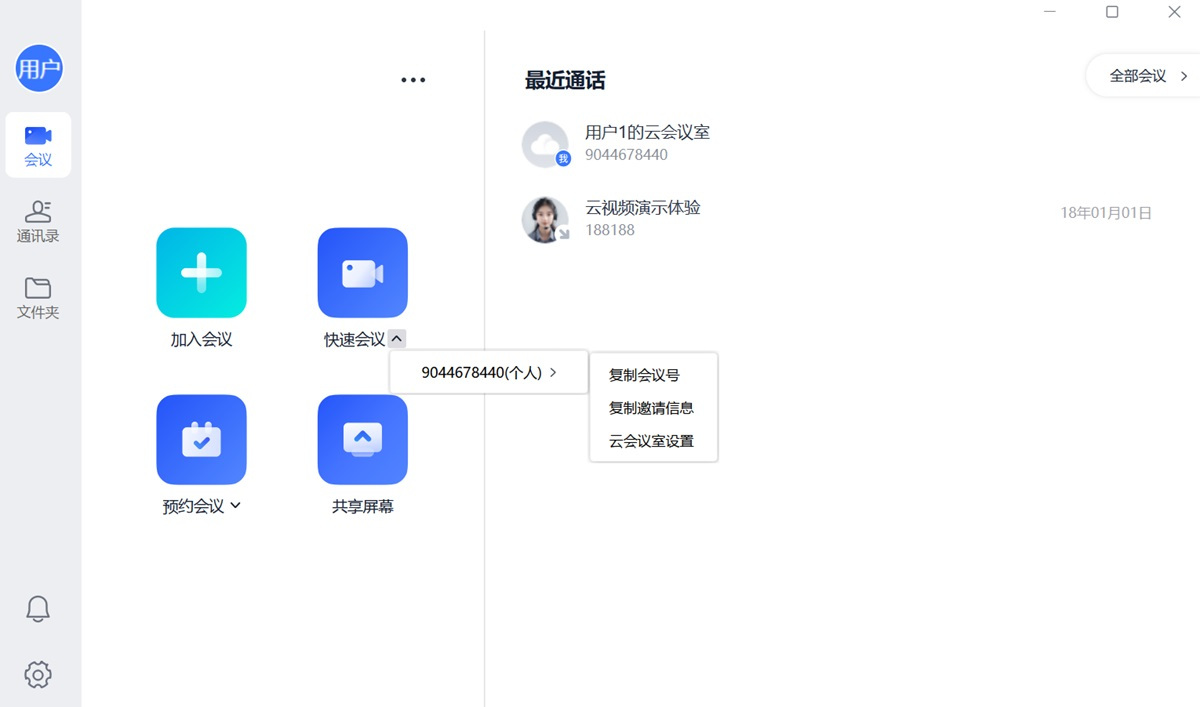This screenshot has width=1200, height=707.
Task: Switch to the 通讯录 tab
Action: tap(38, 222)
